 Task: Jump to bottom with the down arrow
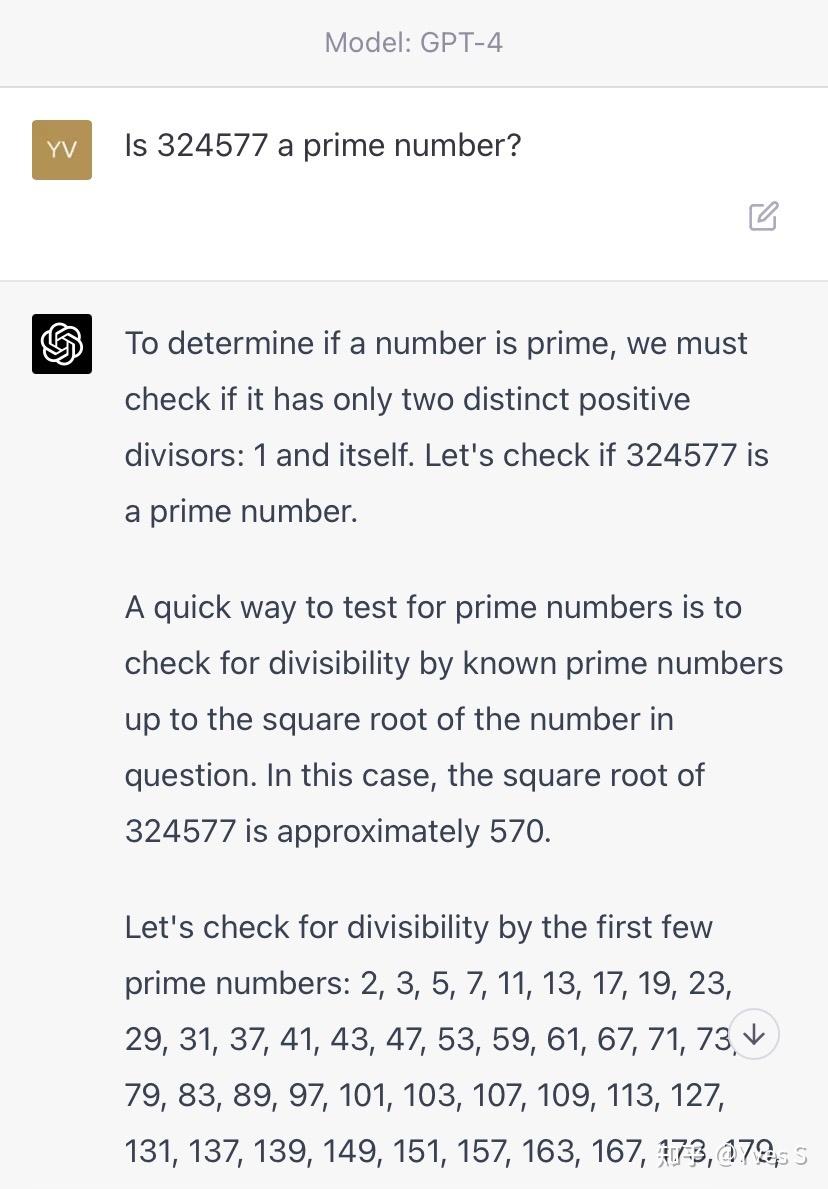pos(754,1034)
